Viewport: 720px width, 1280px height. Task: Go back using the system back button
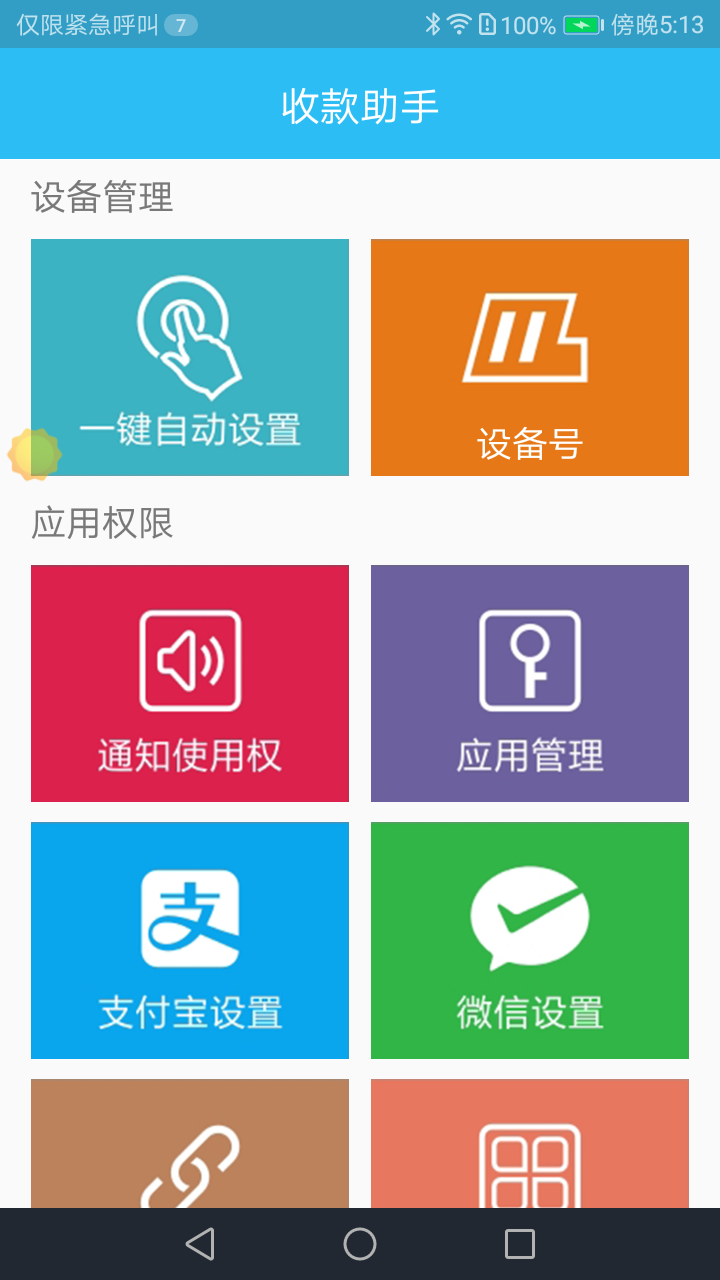(200, 1244)
